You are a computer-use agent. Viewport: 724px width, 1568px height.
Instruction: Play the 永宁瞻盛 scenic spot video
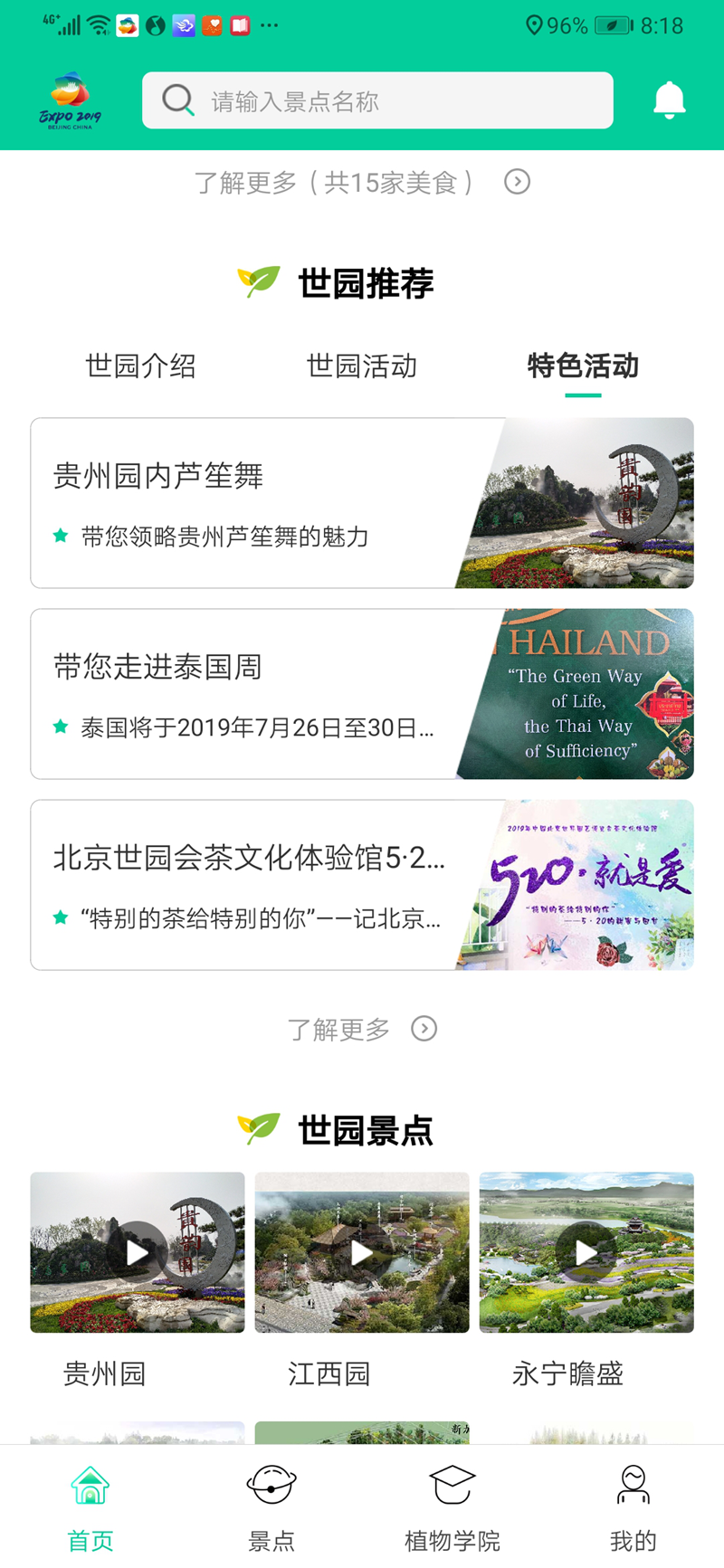[586, 1252]
